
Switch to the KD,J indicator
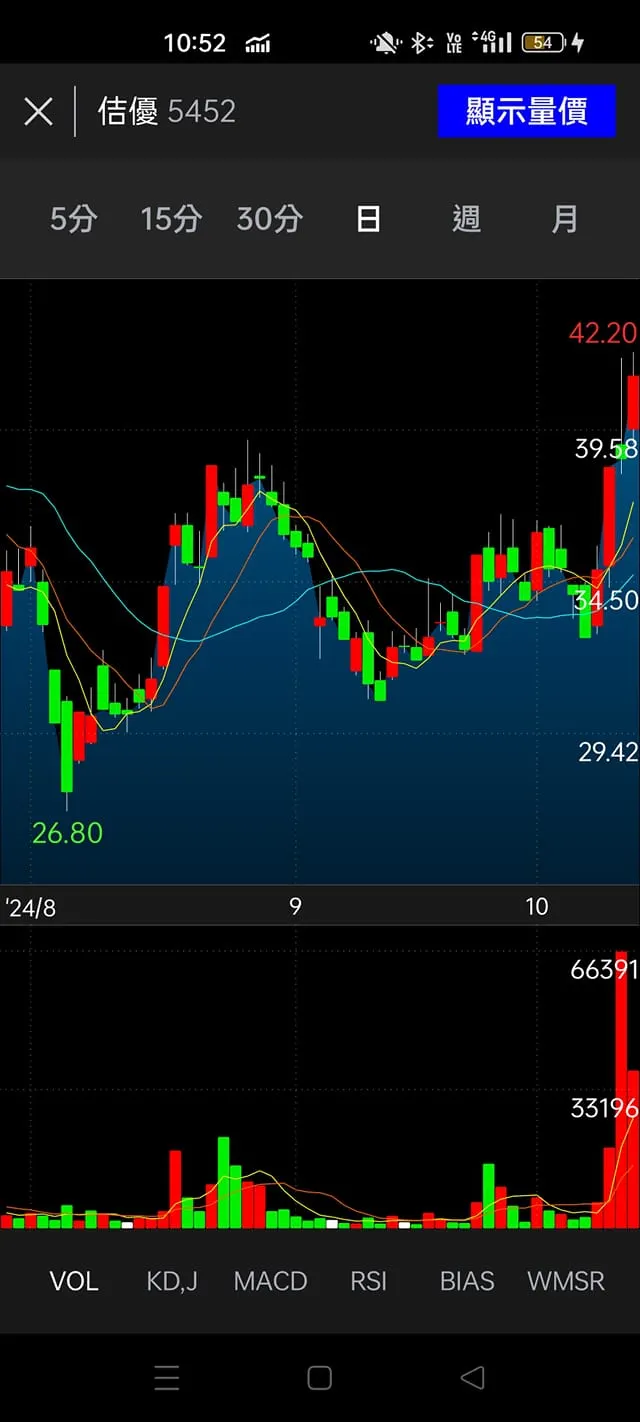click(x=172, y=1281)
